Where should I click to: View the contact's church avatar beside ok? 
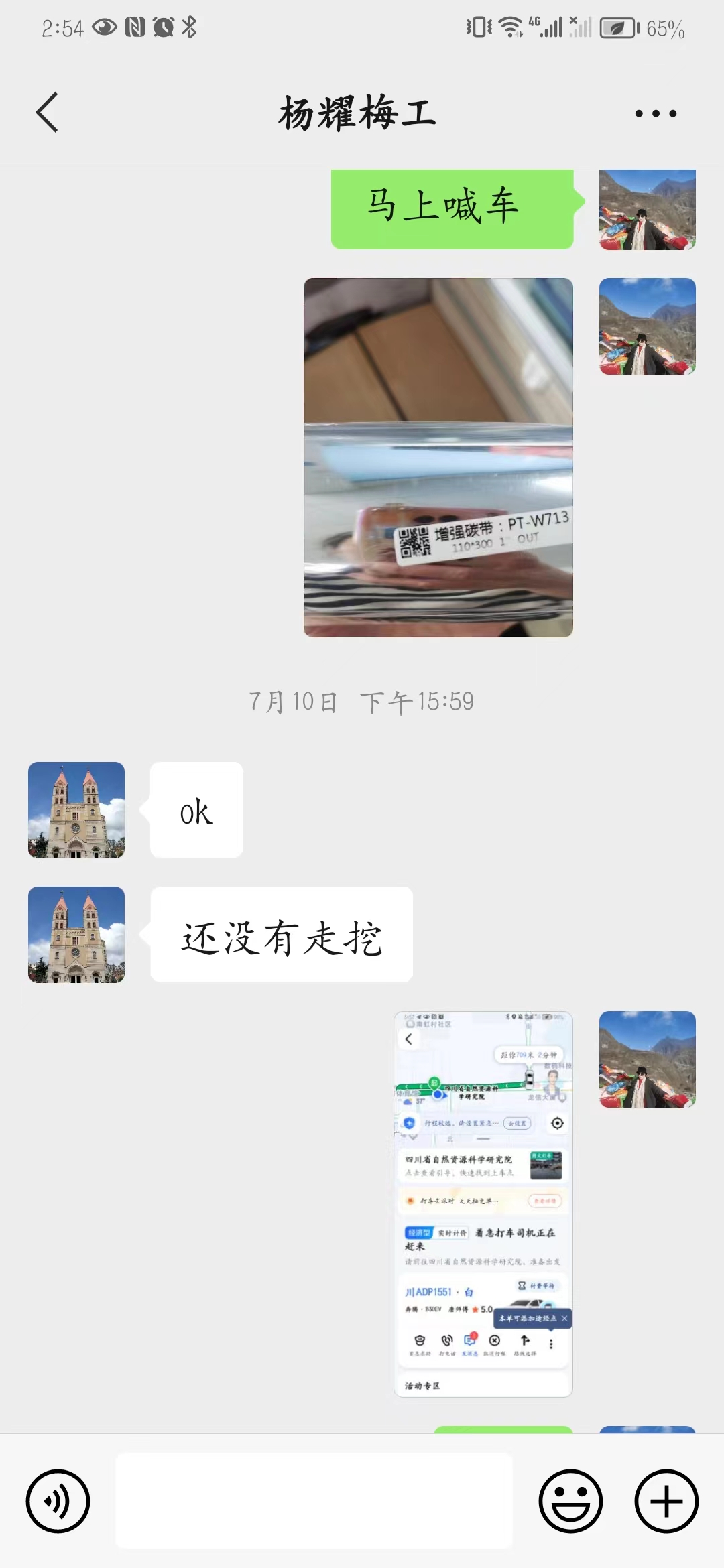click(x=76, y=810)
